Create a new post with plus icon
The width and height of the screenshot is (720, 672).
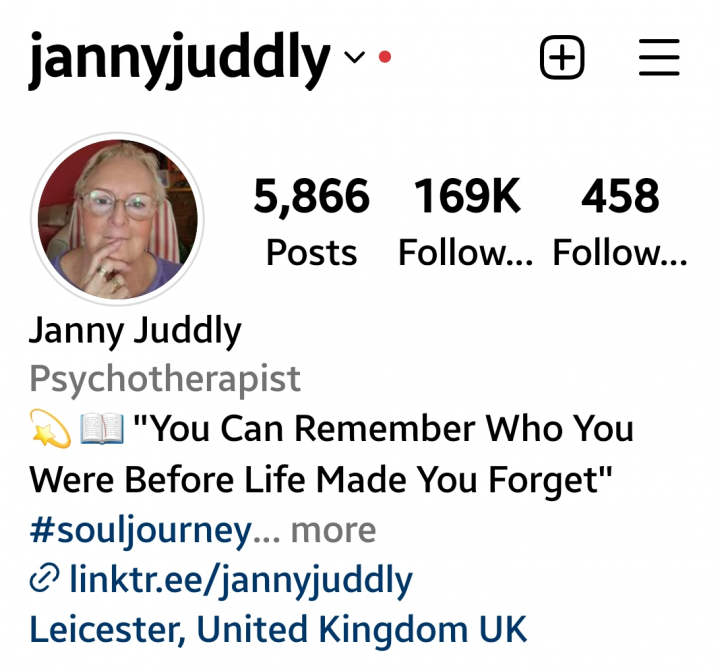click(562, 59)
